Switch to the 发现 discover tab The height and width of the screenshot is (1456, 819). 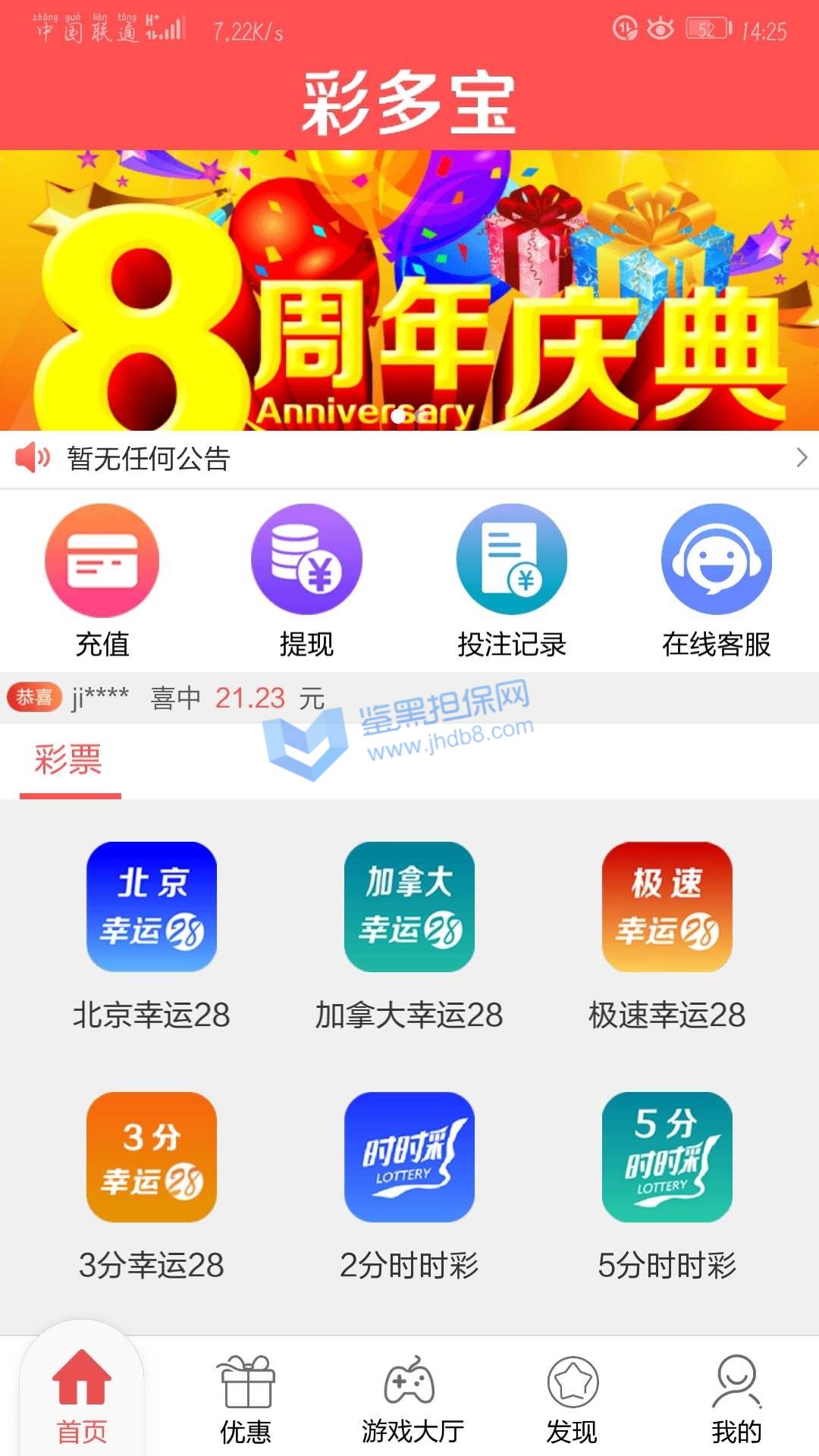(573, 1397)
